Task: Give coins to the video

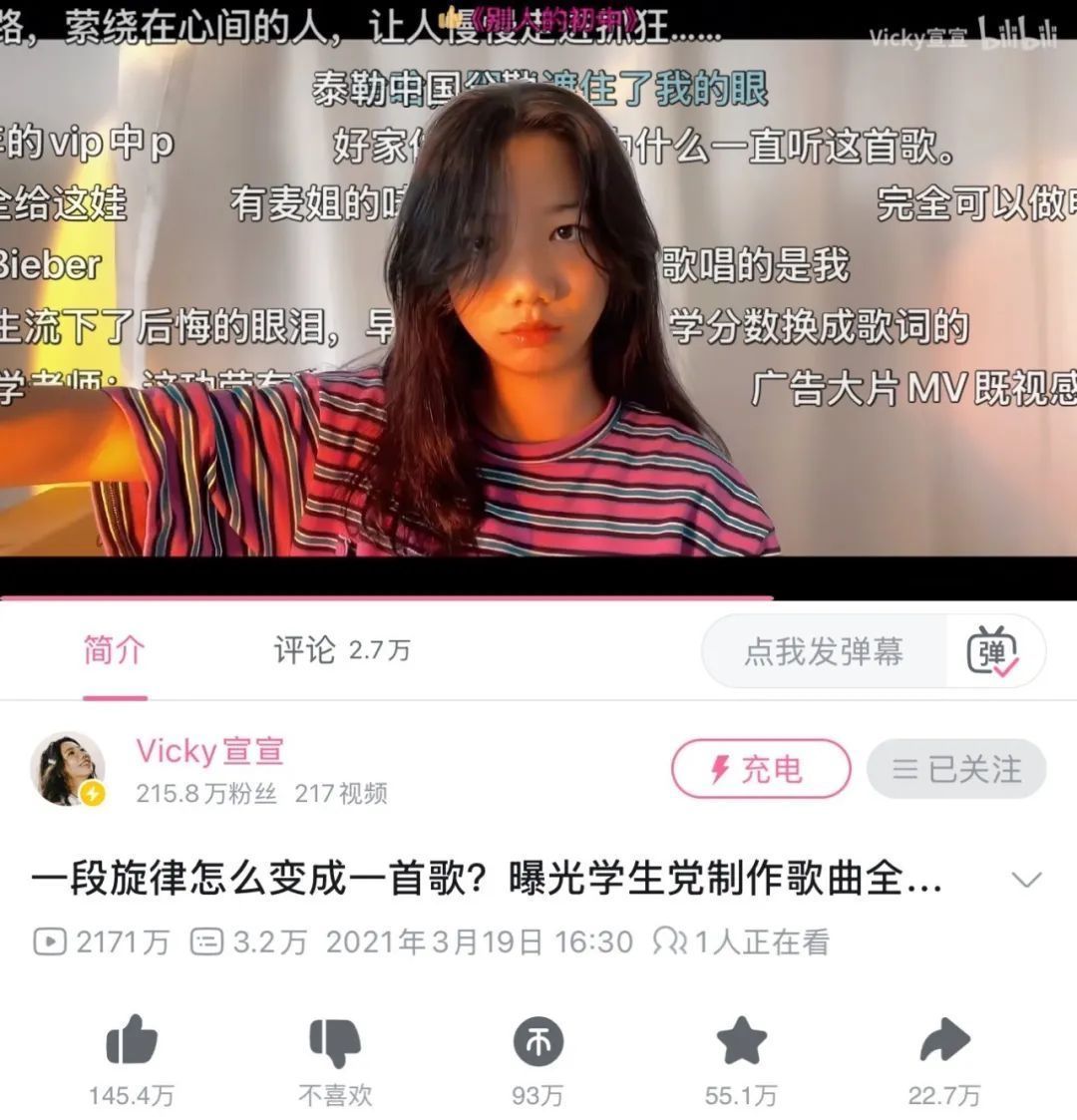Action: click(x=538, y=1042)
